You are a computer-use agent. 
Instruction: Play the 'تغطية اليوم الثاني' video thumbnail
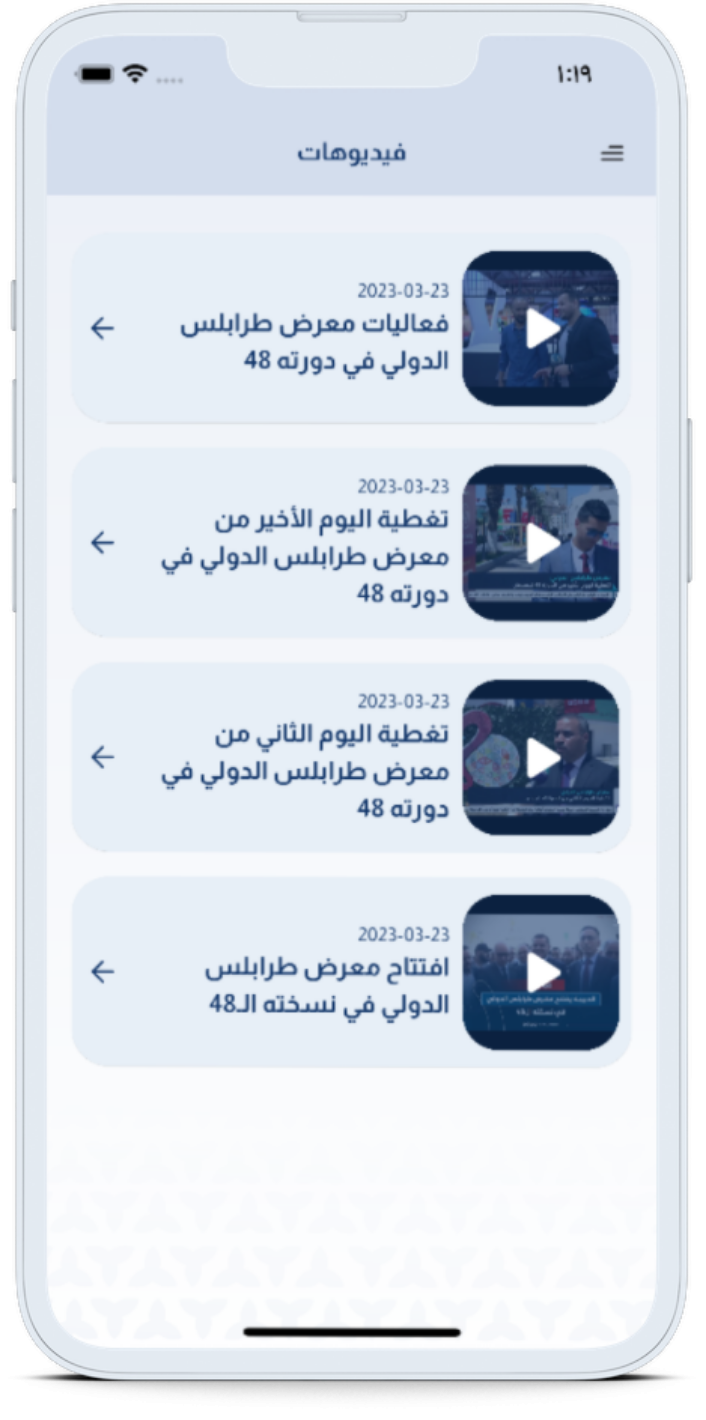[541, 757]
